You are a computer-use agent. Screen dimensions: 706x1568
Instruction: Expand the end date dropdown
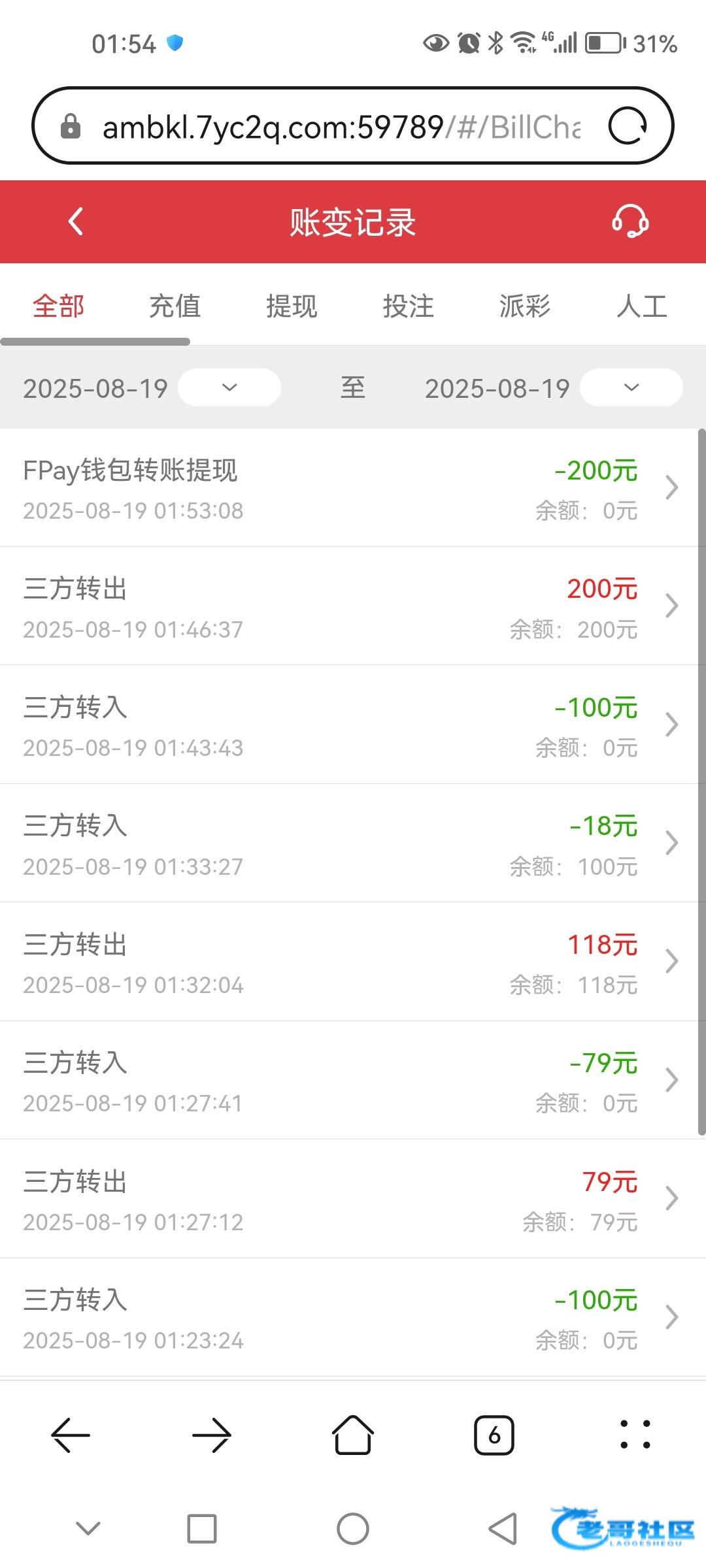[631, 387]
